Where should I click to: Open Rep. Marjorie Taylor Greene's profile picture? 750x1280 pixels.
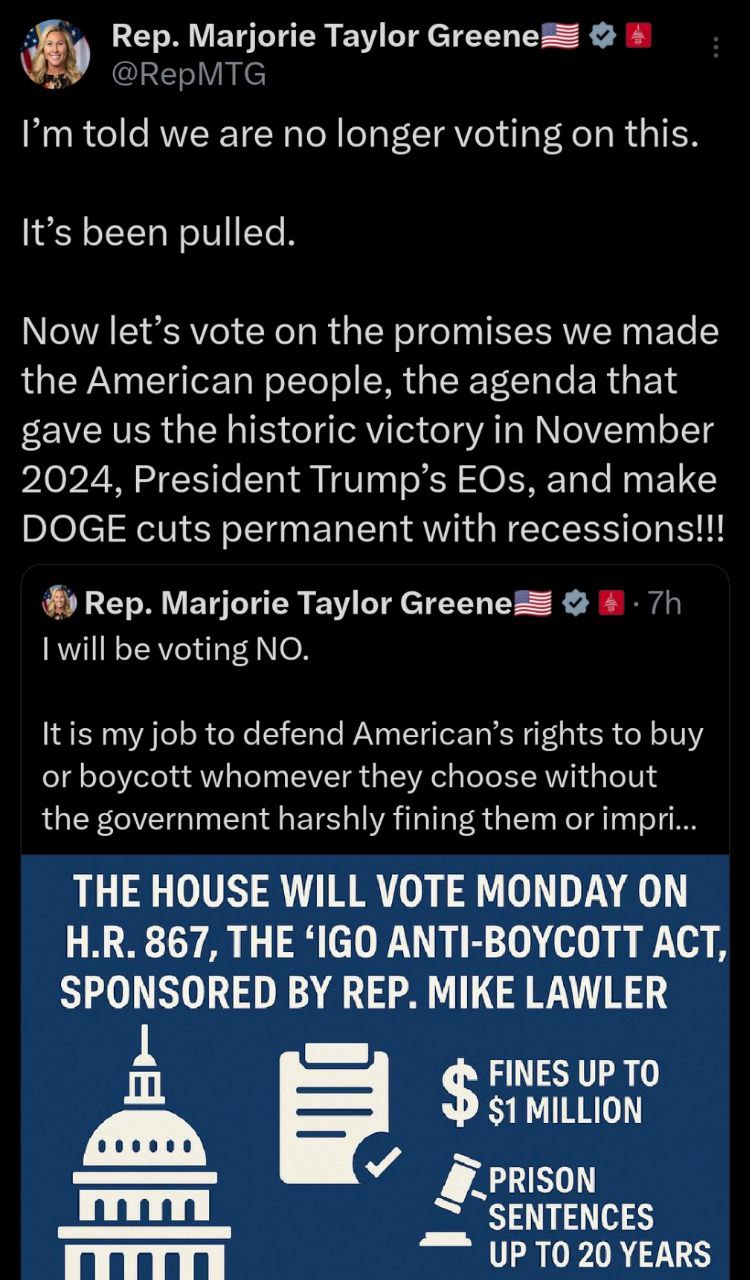[56, 53]
